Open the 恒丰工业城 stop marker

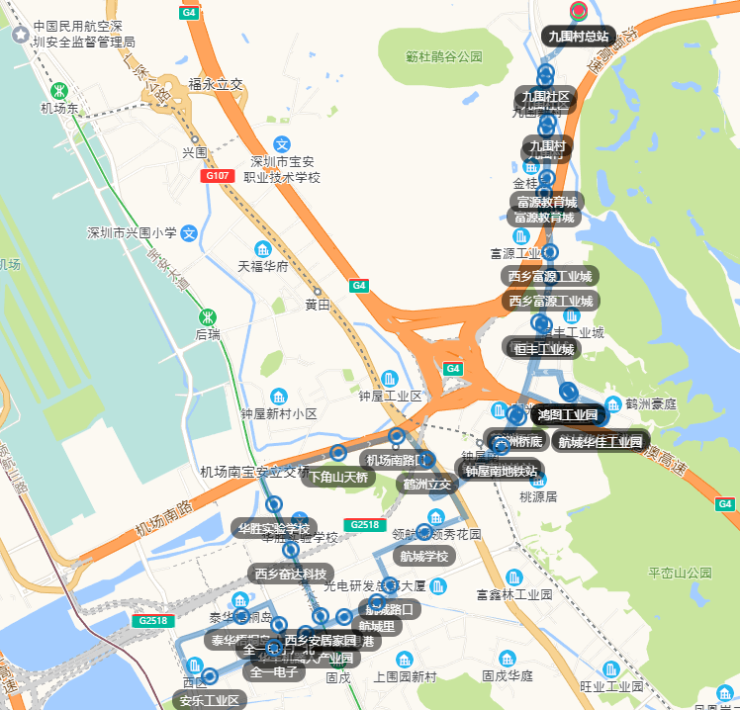click(x=543, y=349)
